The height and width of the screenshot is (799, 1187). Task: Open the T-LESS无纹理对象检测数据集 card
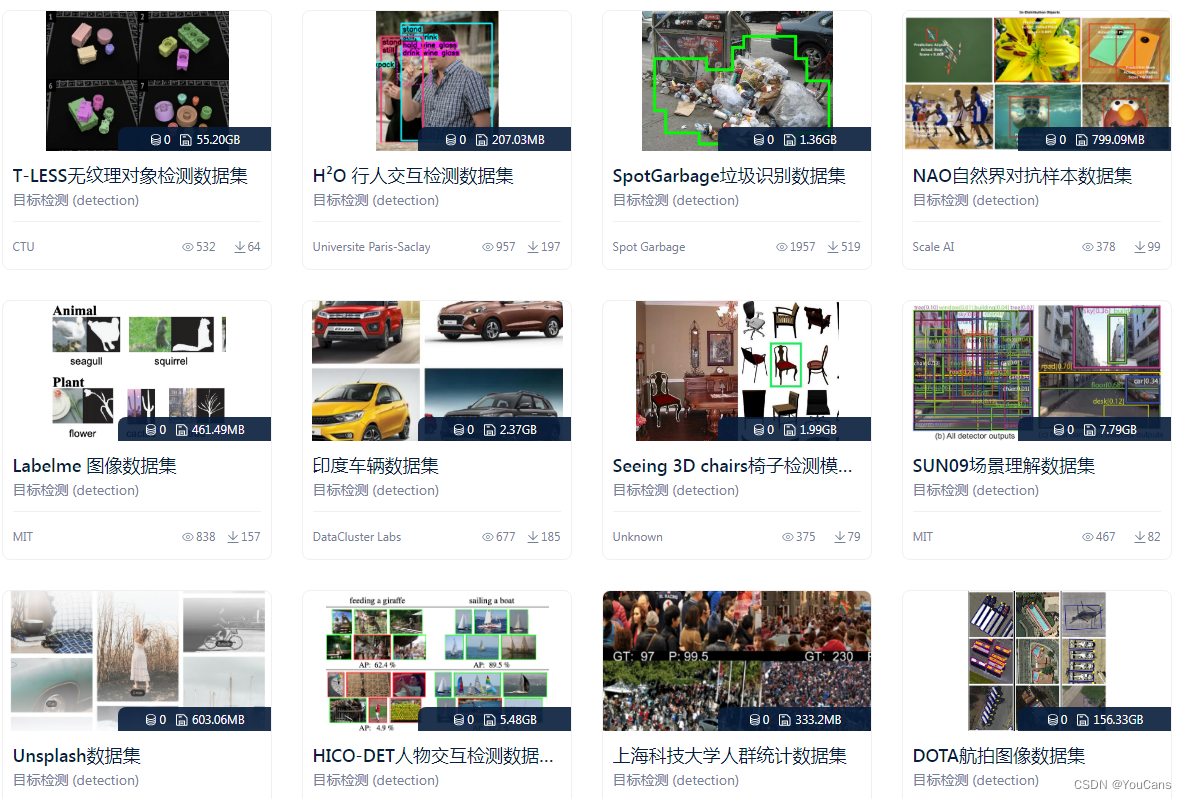(x=130, y=176)
